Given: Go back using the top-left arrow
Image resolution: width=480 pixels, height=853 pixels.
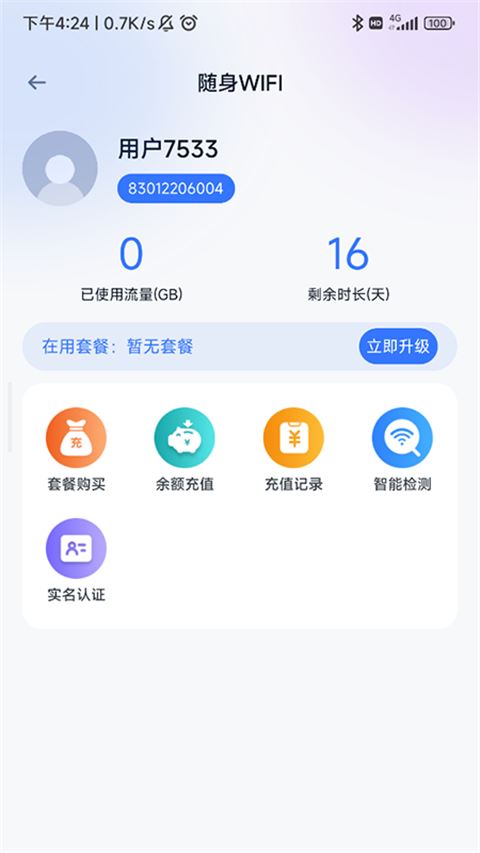Looking at the screenshot, I should click(x=36, y=83).
